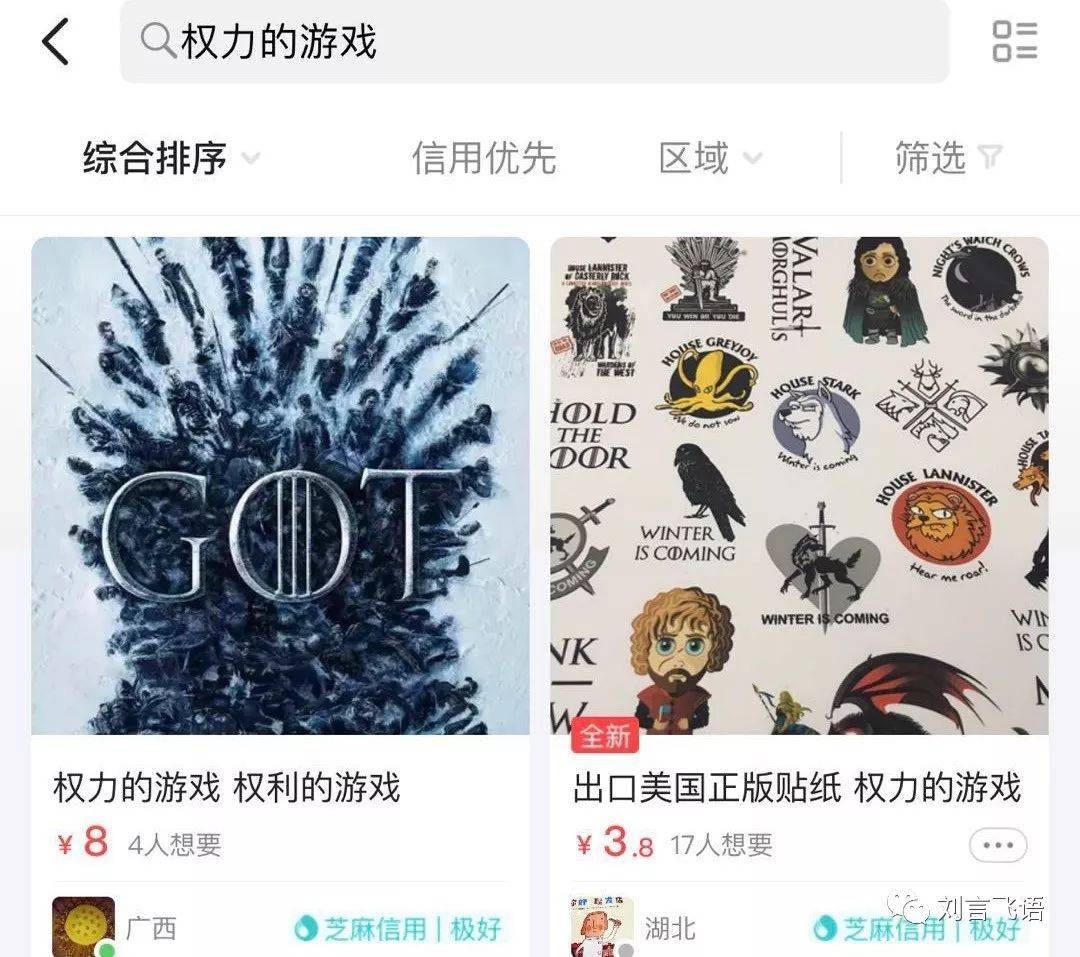Image resolution: width=1080 pixels, height=957 pixels.
Task: Open the 区域 region dropdown
Action: pyautogui.click(x=710, y=158)
